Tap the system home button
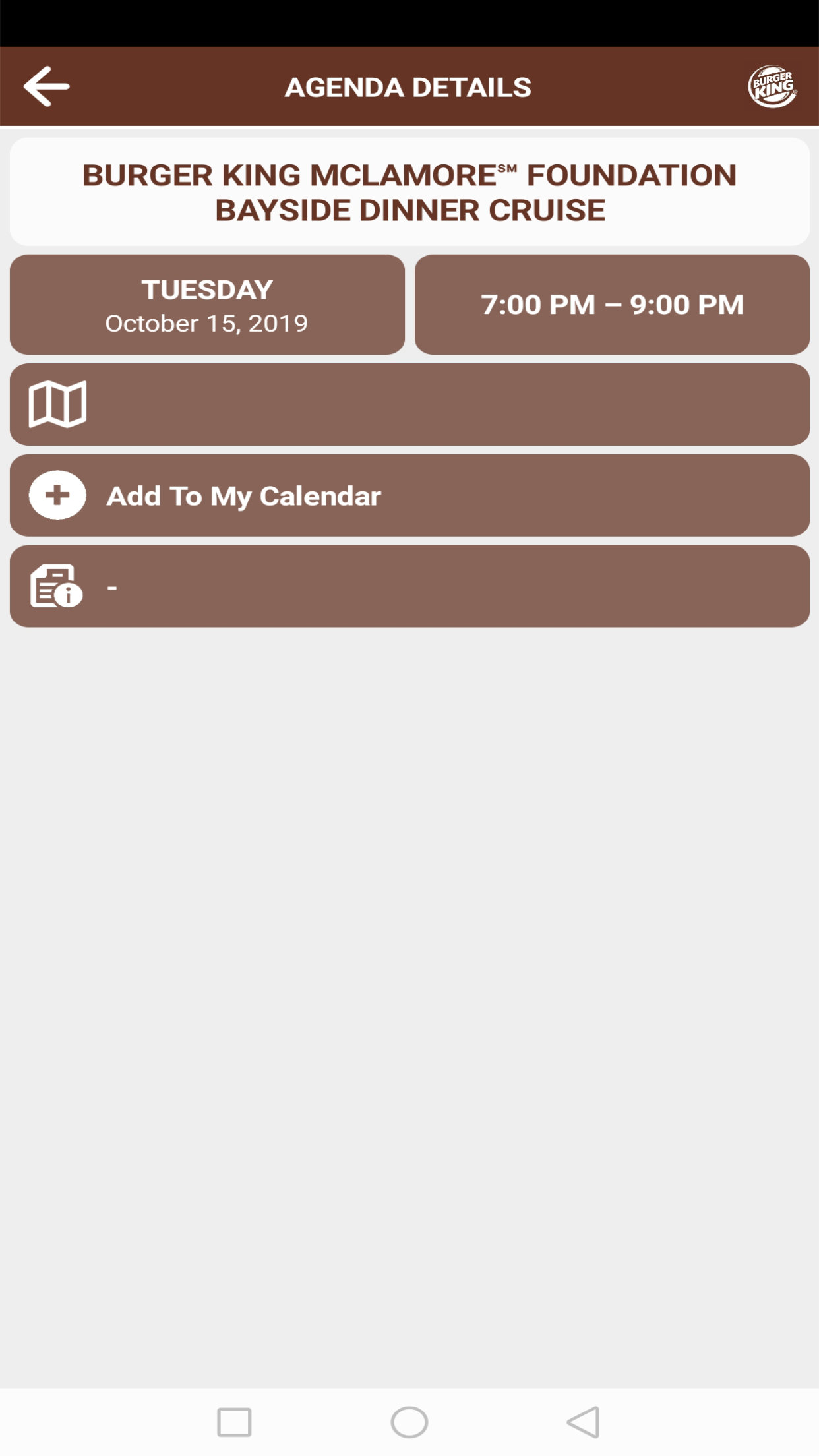The image size is (819, 1456). point(409,1422)
